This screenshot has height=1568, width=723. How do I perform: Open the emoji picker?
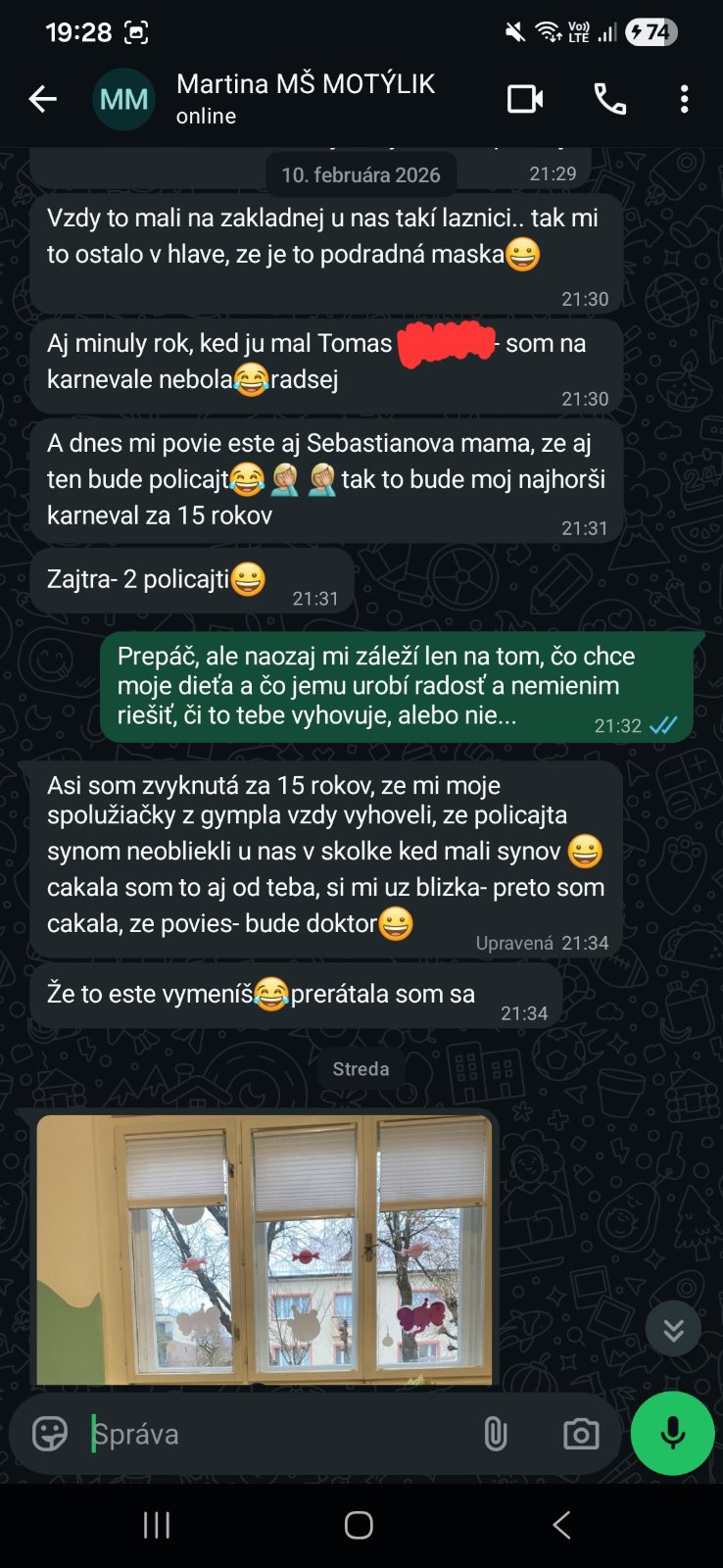click(x=50, y=1434)
